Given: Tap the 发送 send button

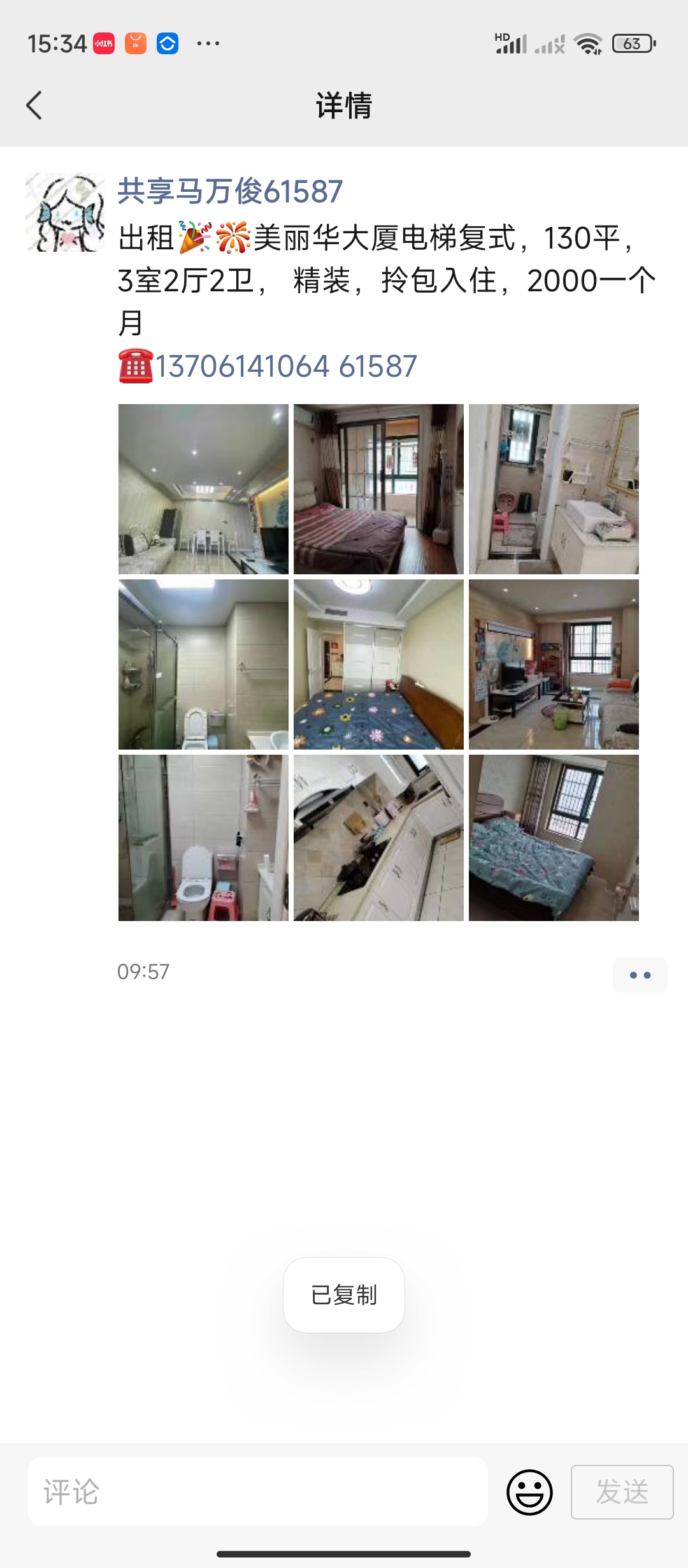Looking at the screenshot, I should (622, 1492).
